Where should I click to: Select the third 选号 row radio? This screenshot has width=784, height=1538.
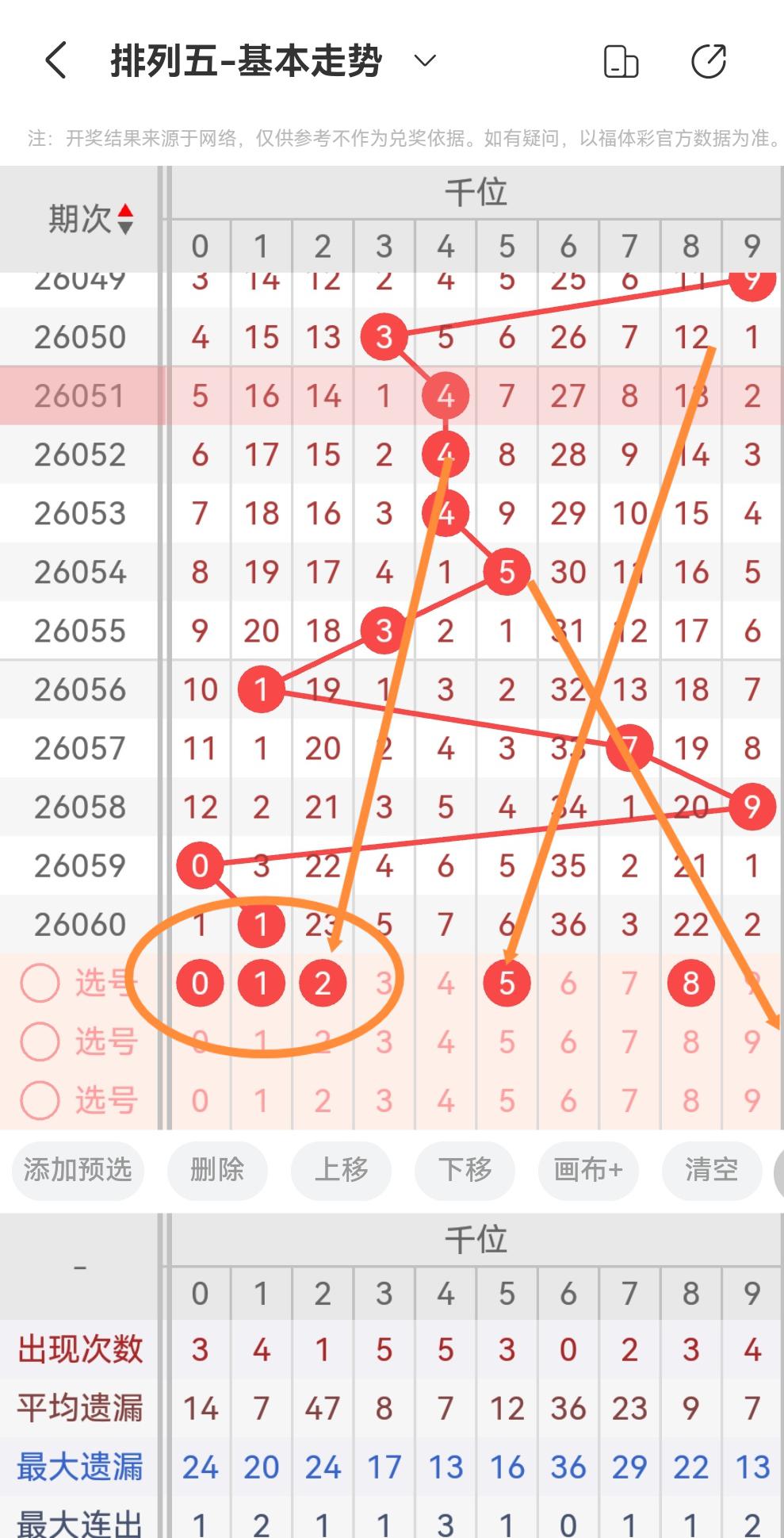(40, 1101)
